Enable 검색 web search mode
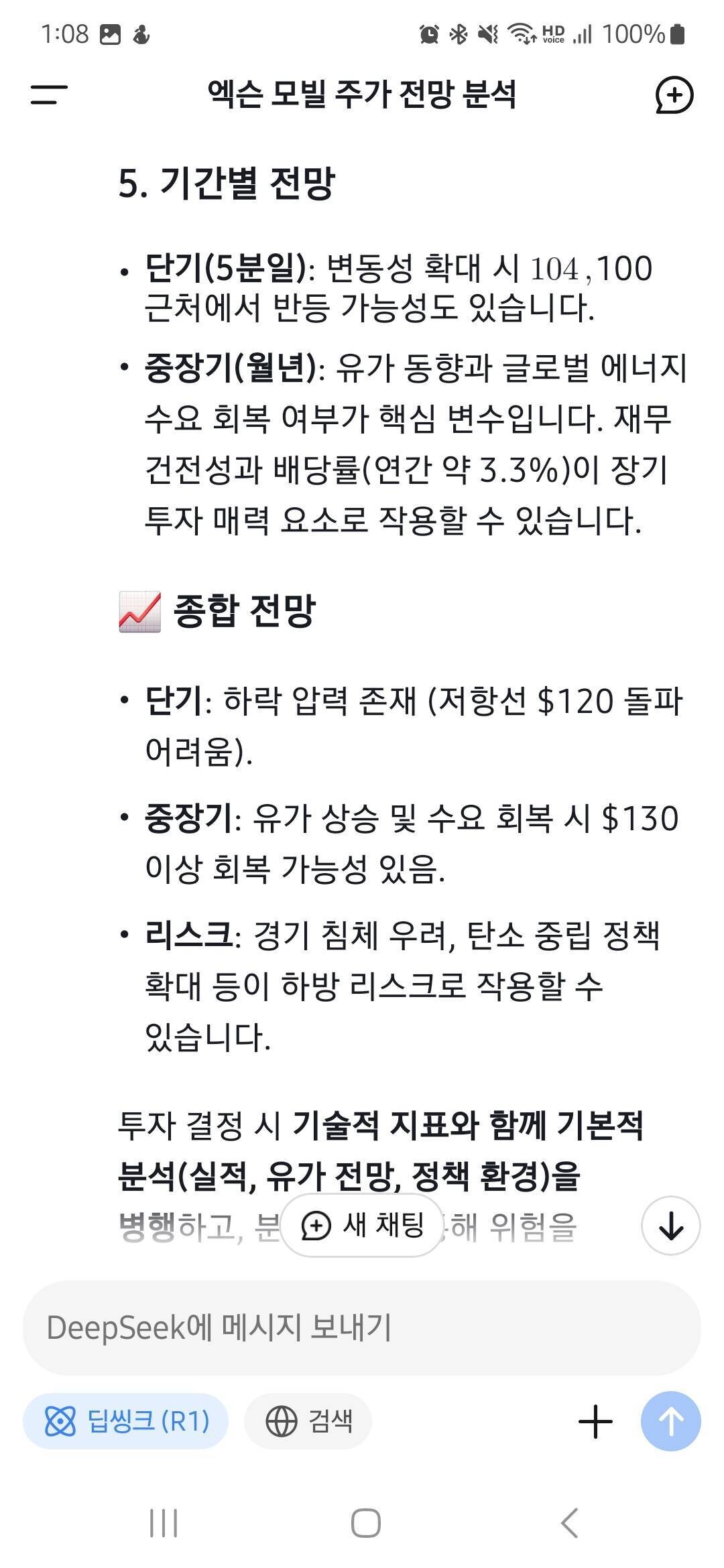The image size is (724, 1568). 307,1420
